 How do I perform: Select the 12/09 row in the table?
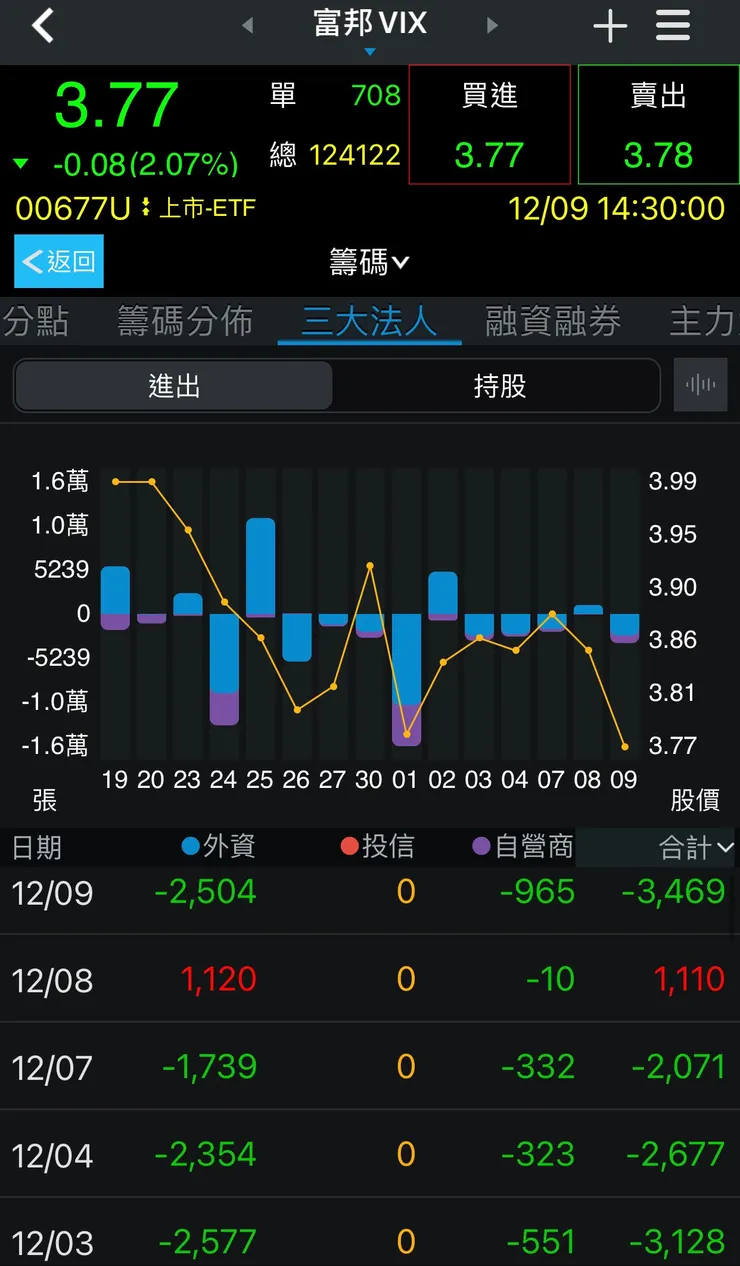click(x=370, y=893)
